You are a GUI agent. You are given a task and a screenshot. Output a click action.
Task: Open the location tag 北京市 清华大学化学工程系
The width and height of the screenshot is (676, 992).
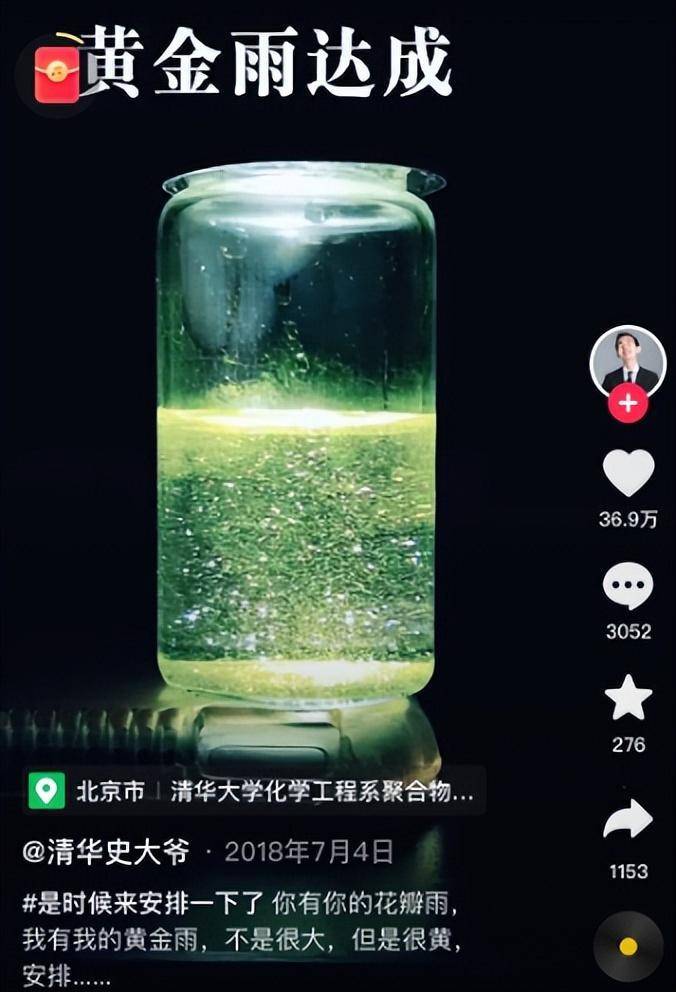coord(255,791)
